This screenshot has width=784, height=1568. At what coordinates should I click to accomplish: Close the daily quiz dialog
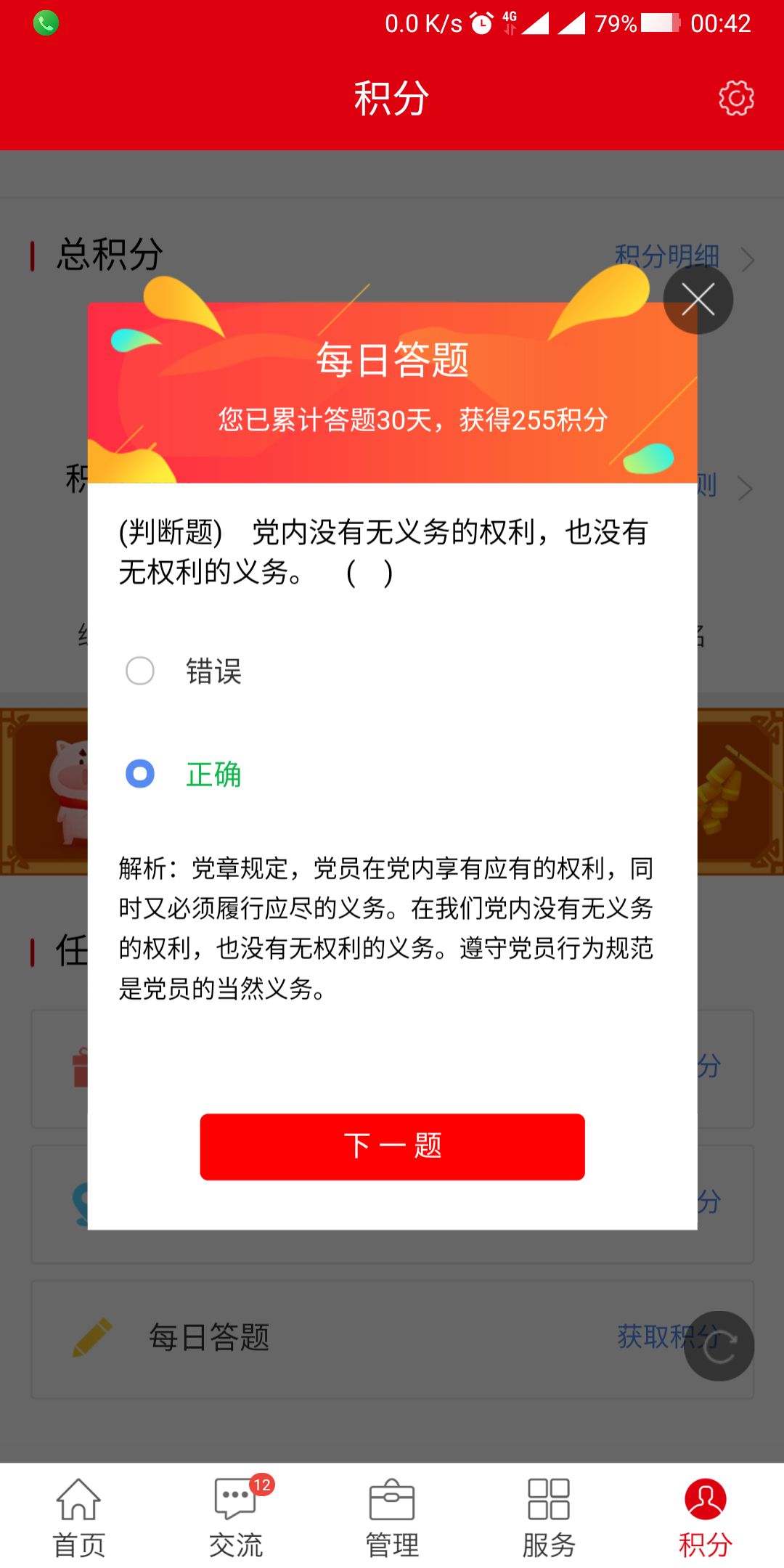pos(698,300)
